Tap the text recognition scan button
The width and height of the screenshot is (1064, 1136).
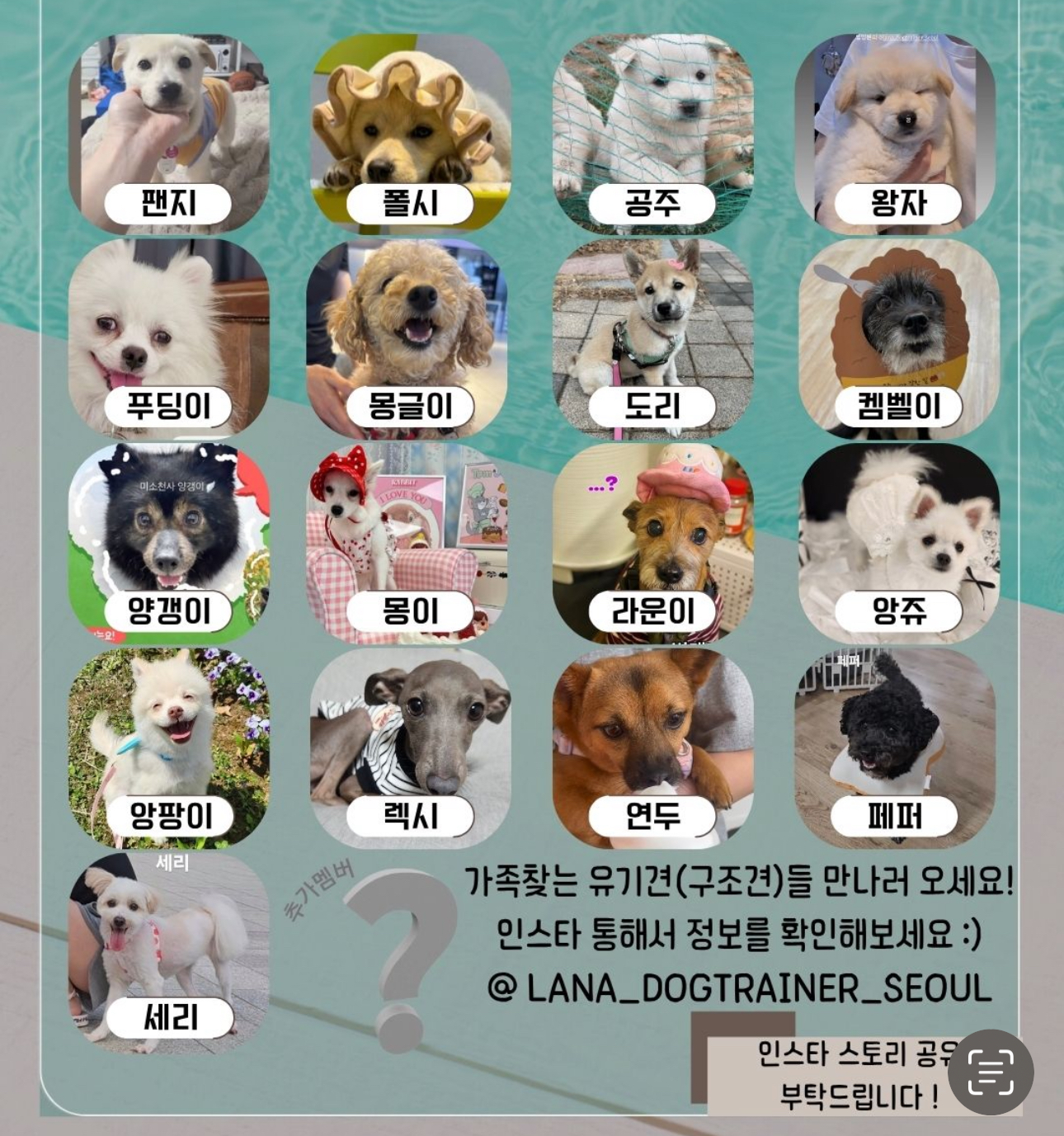(x=990, y=1072)
